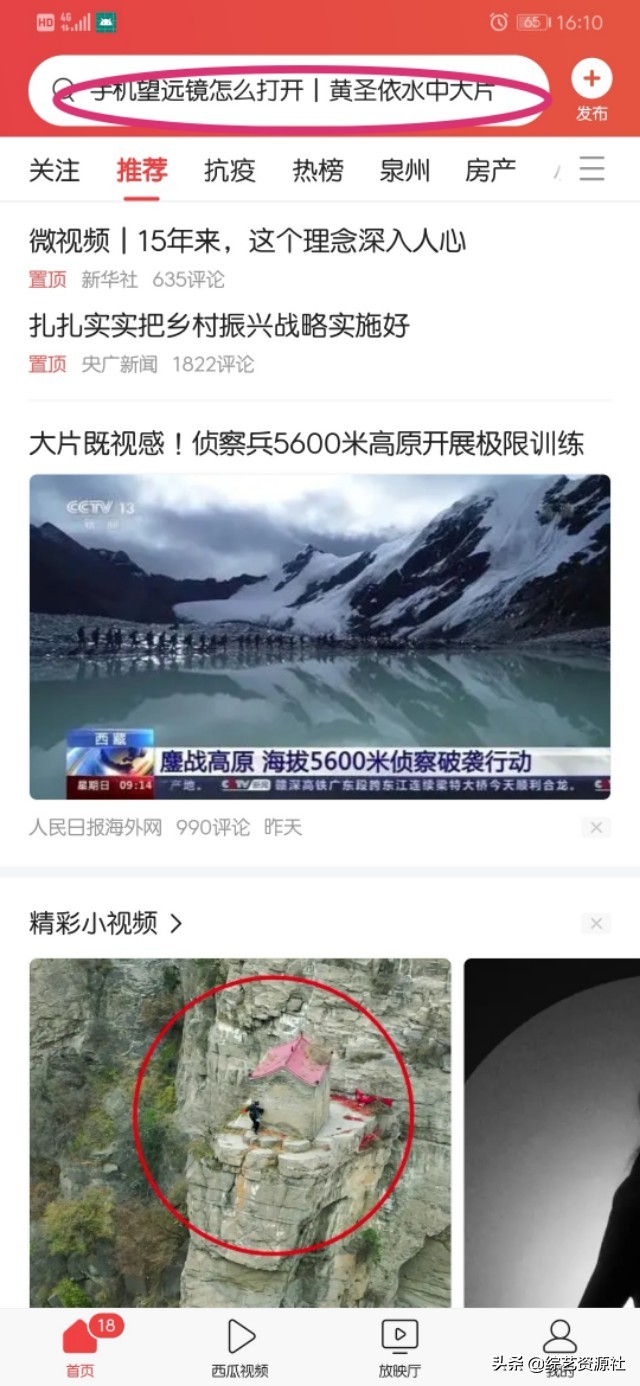Open the profile tab in bottom bar
Screen dimensions: 640x1386
pyautogui.click(x=559, y=1345)
